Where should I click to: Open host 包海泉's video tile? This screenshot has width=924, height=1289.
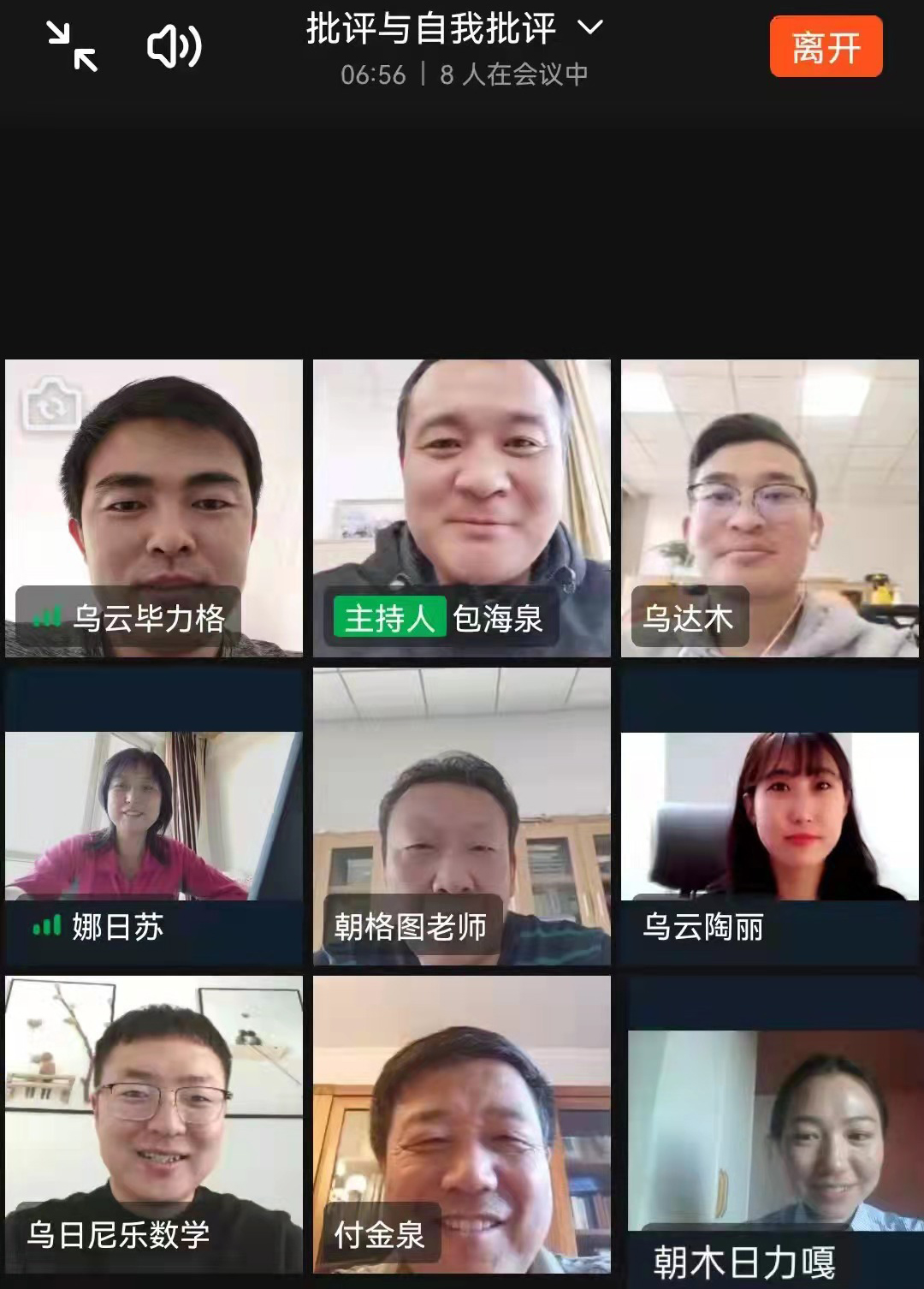[x=462, y=508]
